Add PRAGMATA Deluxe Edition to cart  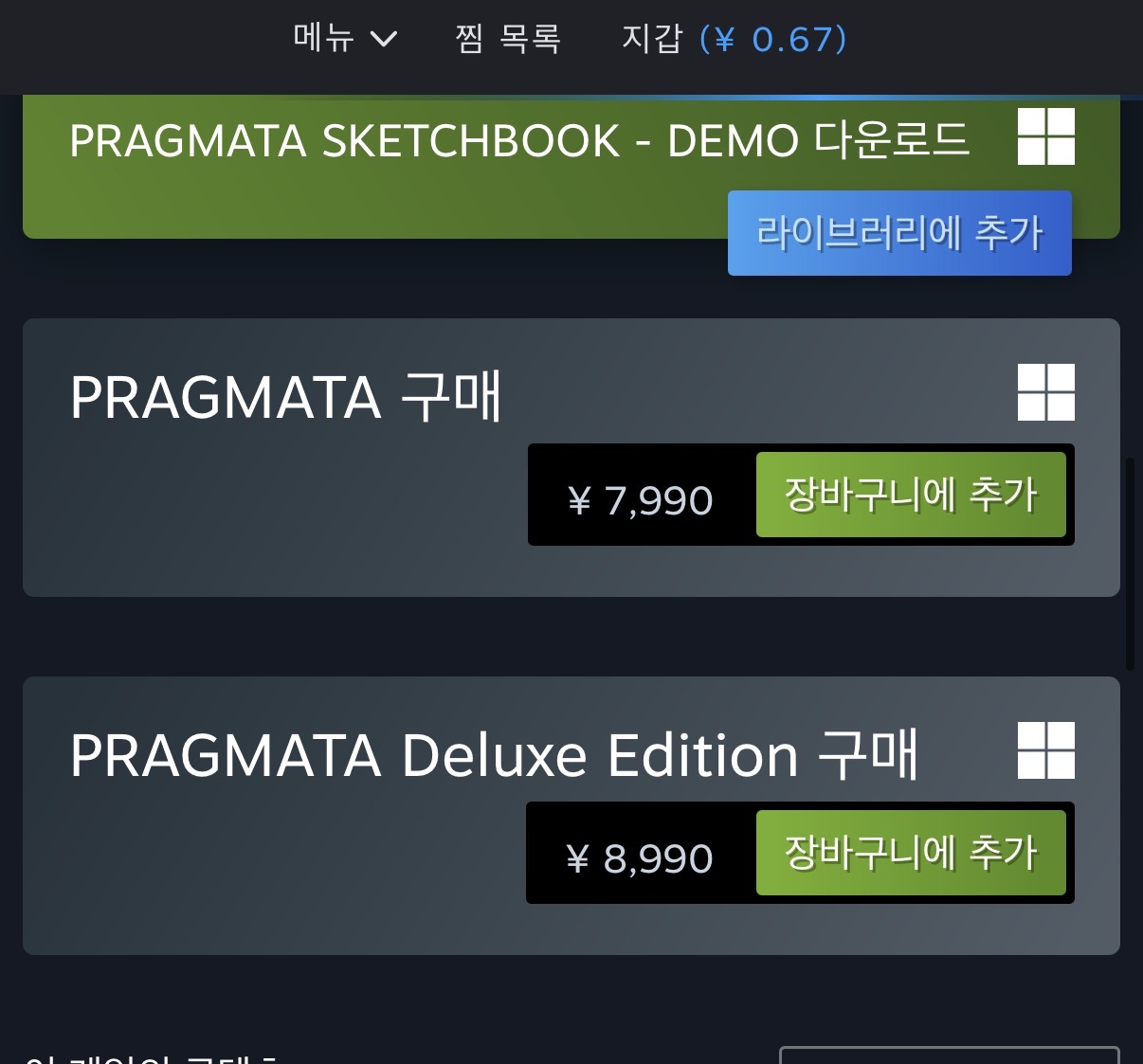tap(911, 853)
